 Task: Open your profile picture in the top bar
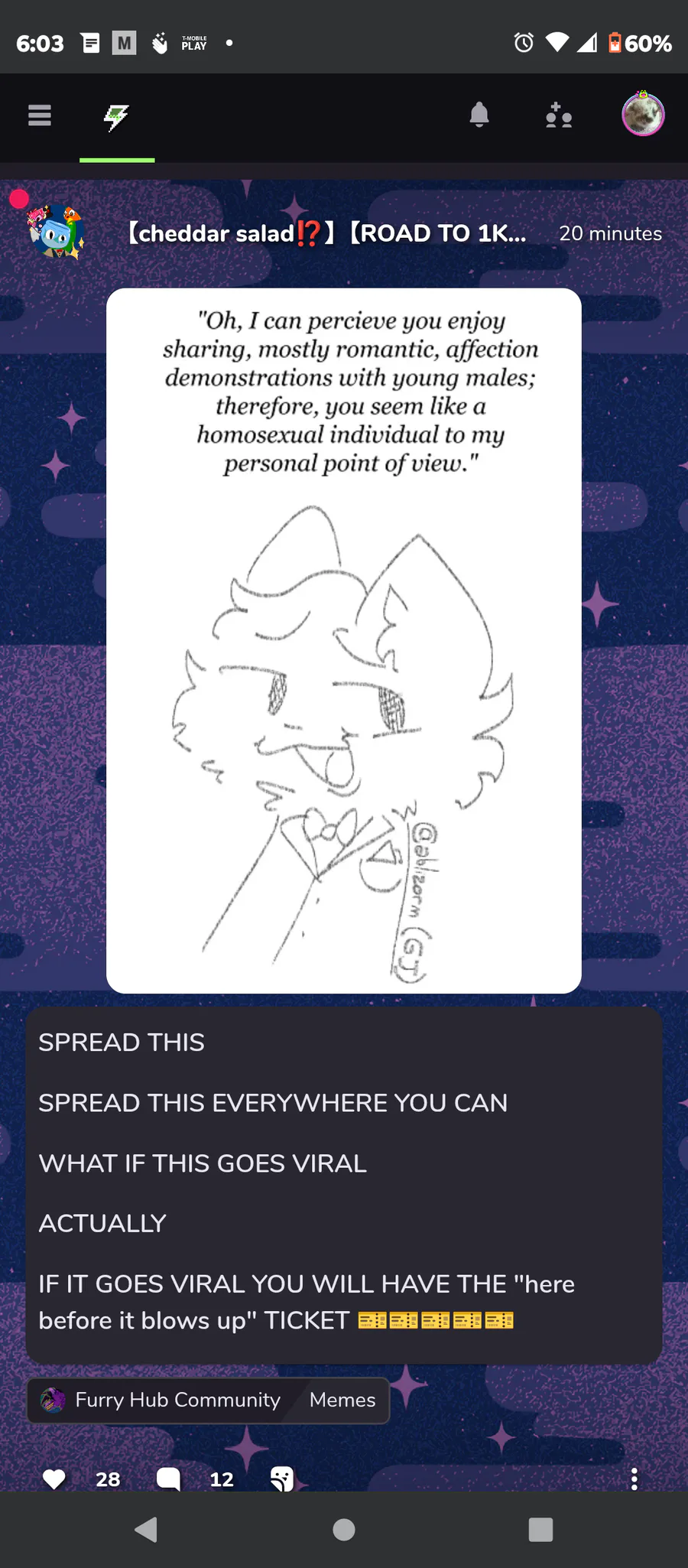point(643,114)
